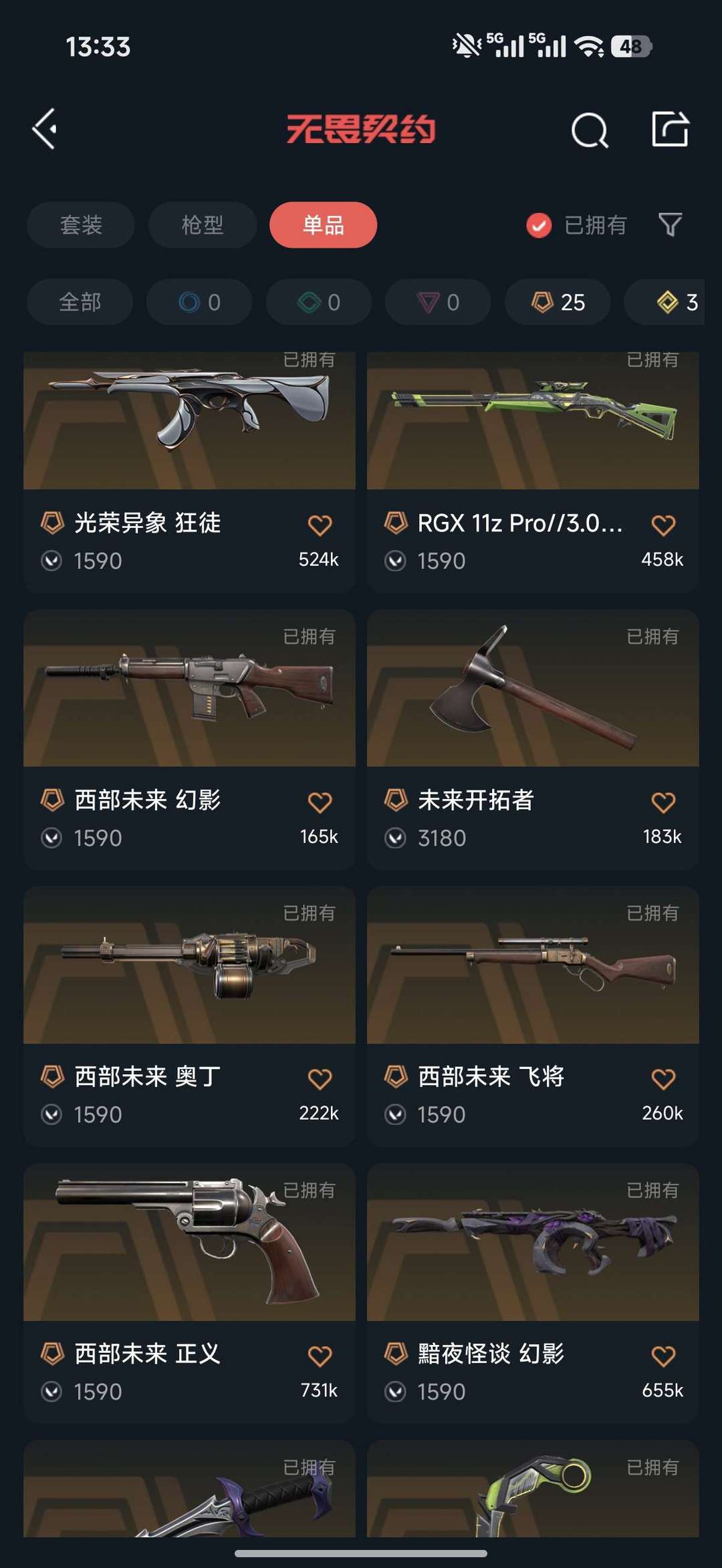Switch to the 枪型 tab
The width and height of the screenshot is (722, 1568).
[202, 225]
